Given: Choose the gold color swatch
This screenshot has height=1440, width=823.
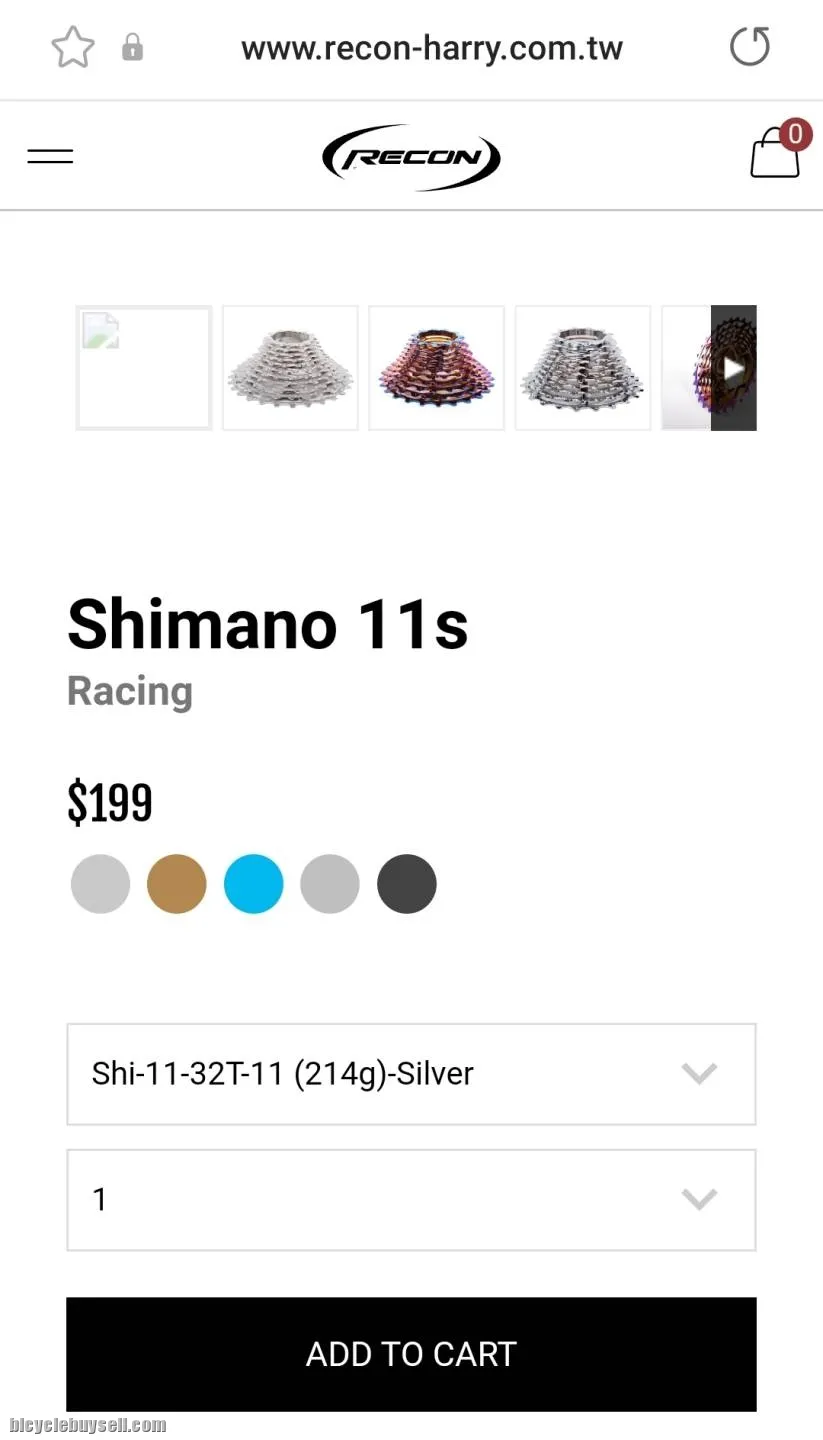Looking at the screenshot, I should point(177,884).
